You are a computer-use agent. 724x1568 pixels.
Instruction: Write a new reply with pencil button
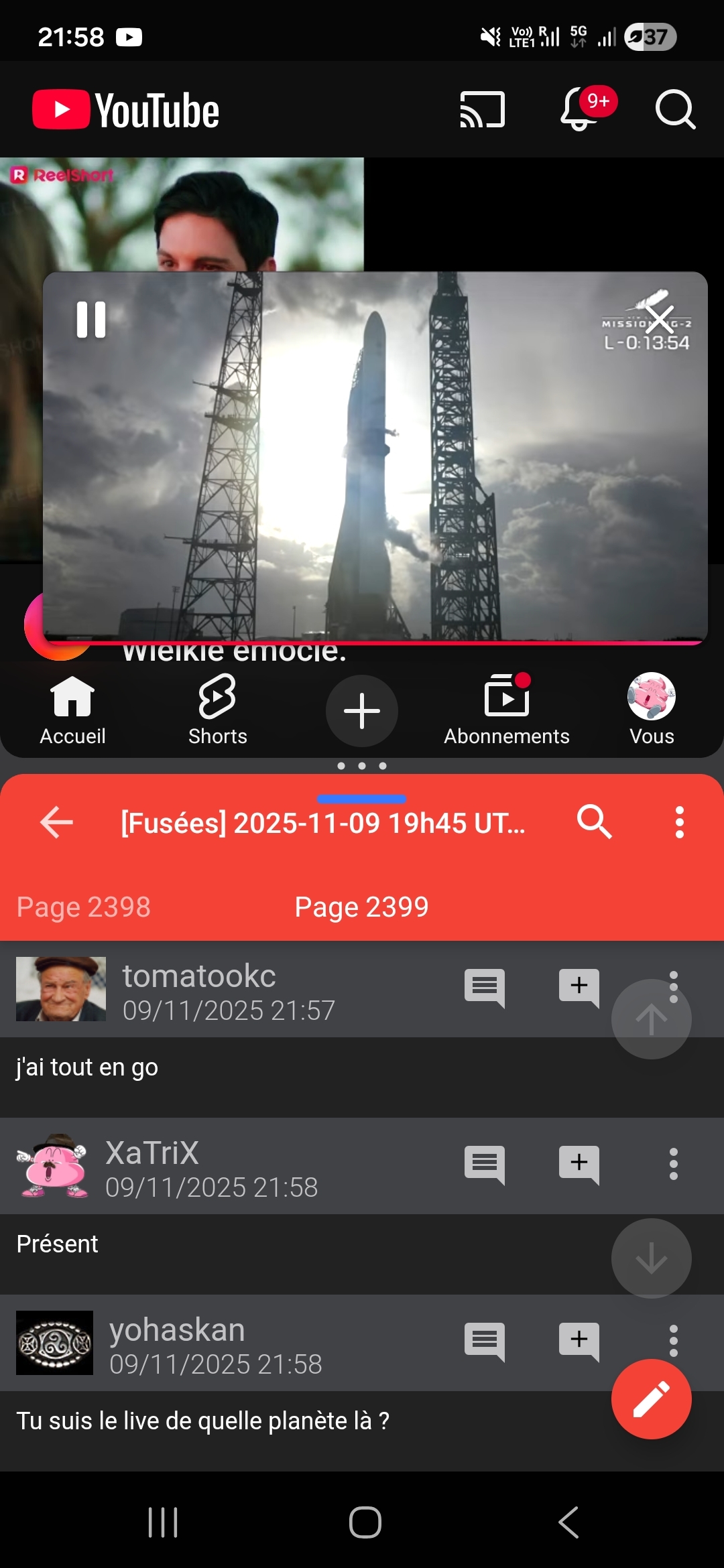pos(651,1399)
